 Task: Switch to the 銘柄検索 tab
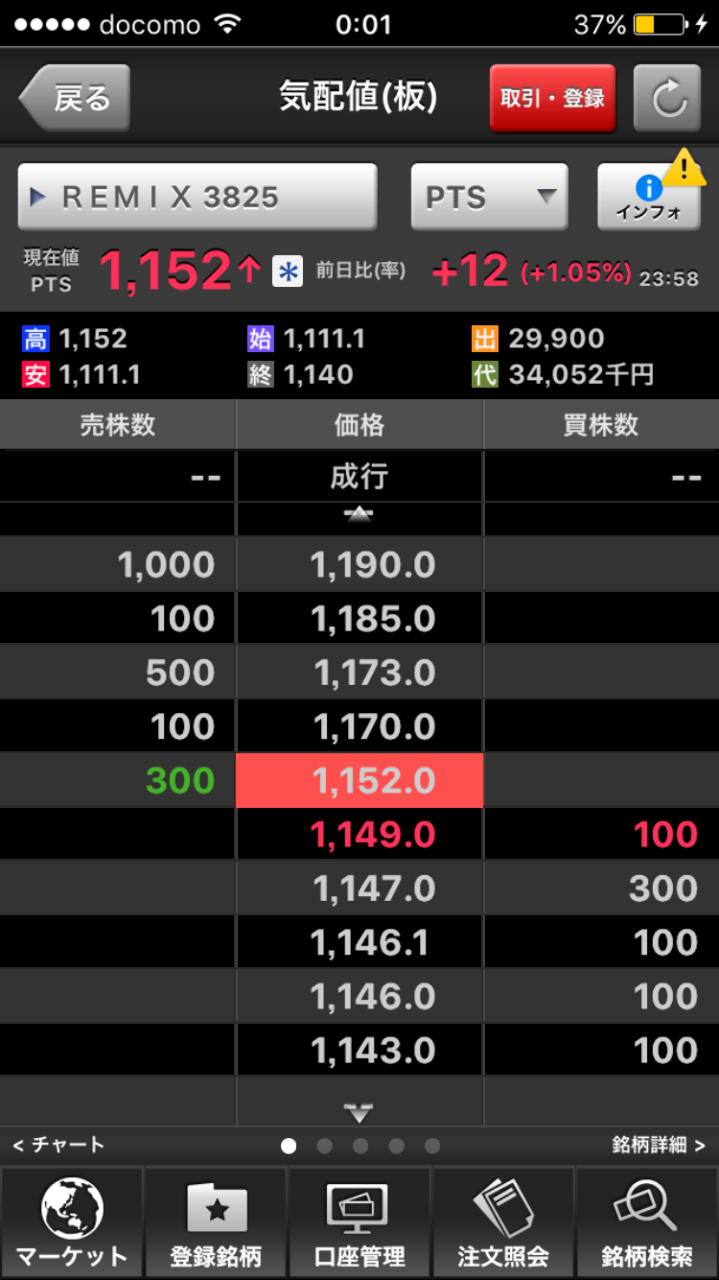(x=647, y=1223)
